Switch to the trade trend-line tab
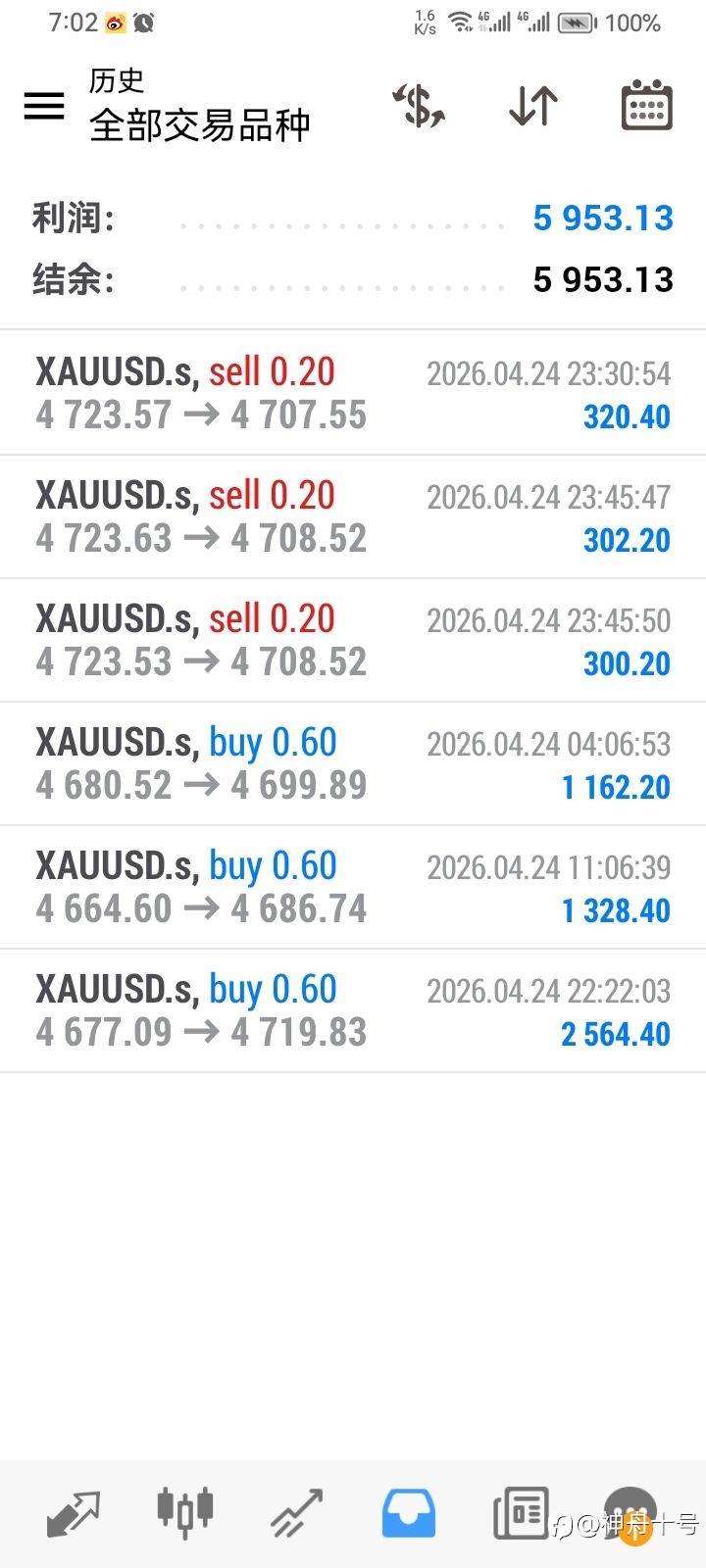Screen dimensions: 706x1568 coord(297,1513)
